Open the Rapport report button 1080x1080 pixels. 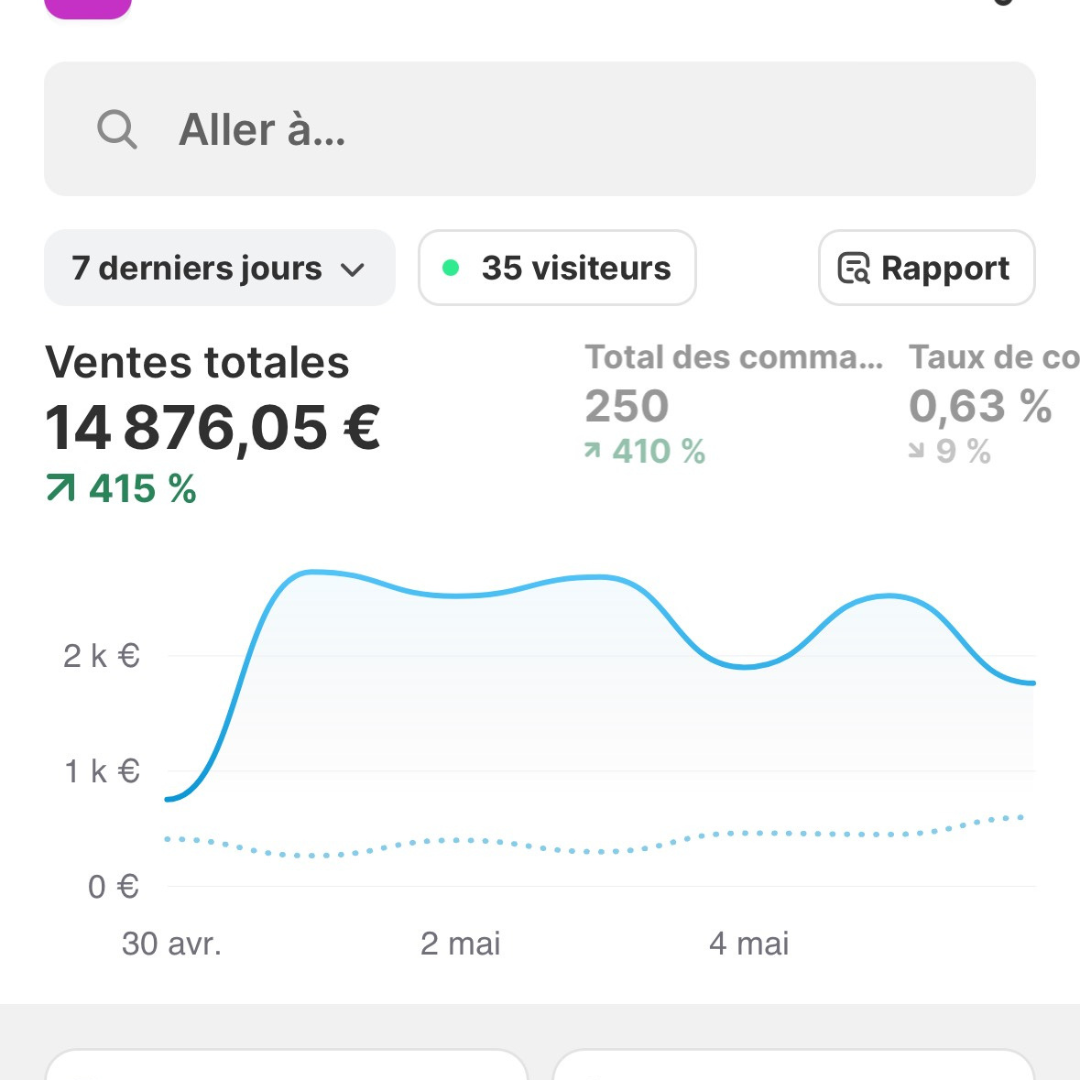[x=926, y=268]
